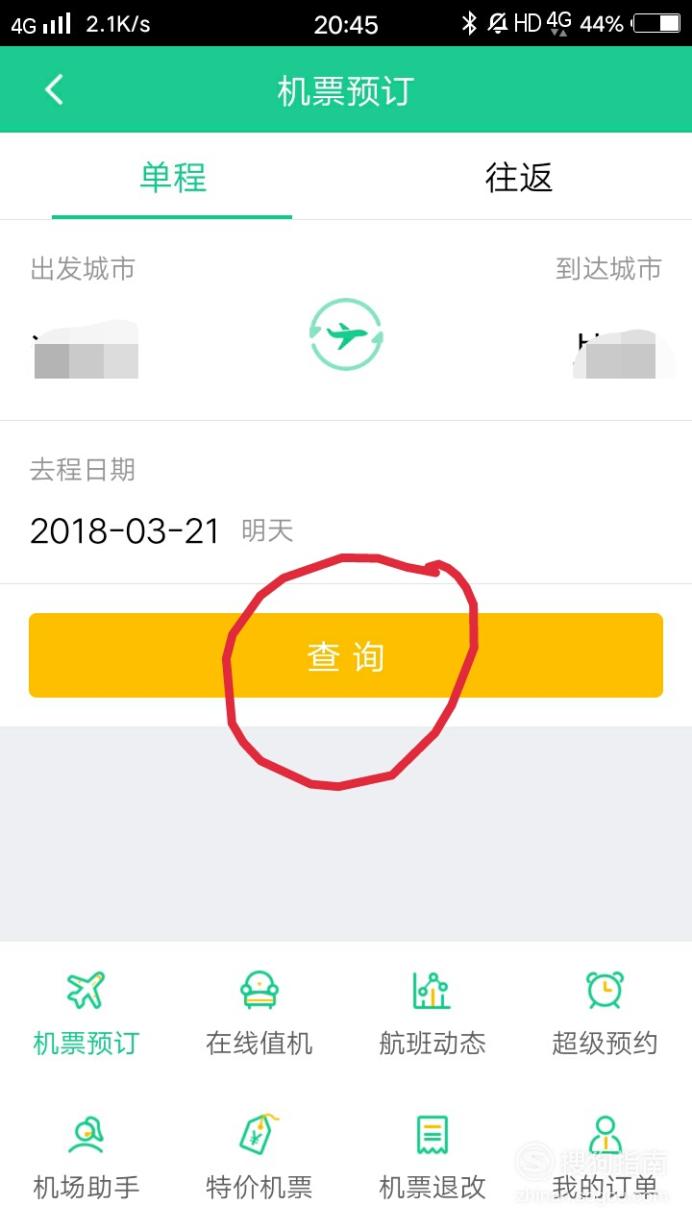
Task: Swap departure and arrival cities
Action: [x=345, y=335]
